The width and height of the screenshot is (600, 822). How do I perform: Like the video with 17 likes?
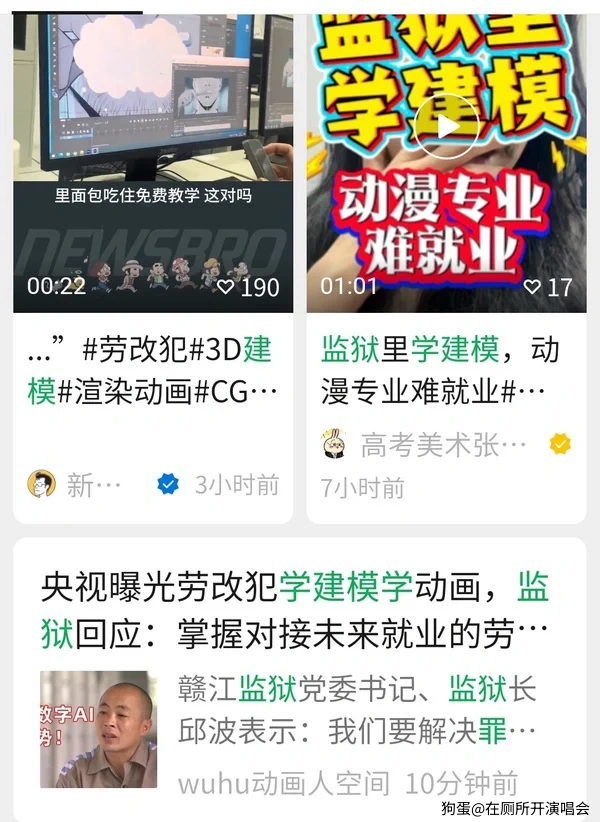point(532,287)
